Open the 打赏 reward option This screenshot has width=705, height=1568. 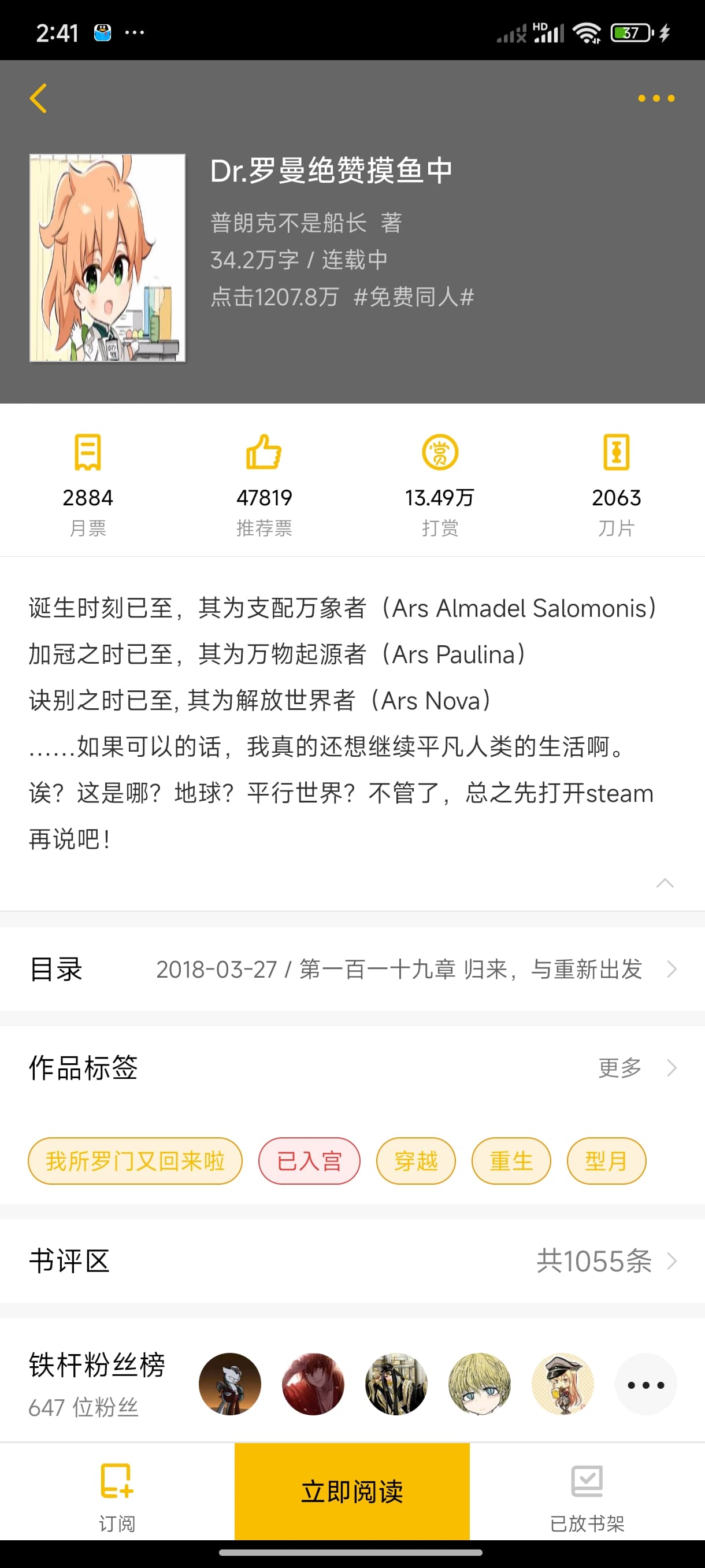pos(440,484)
